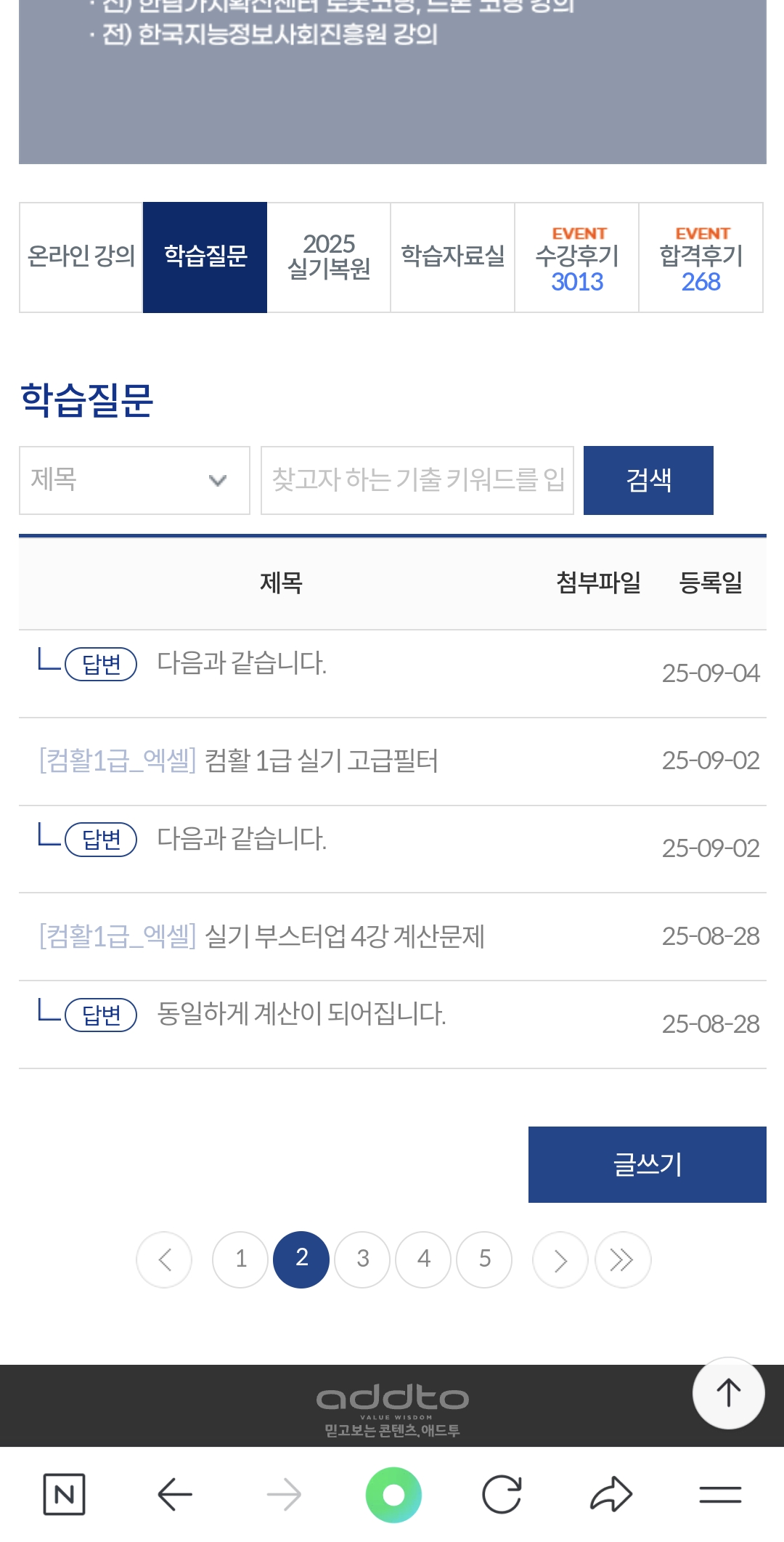Select page 5 in pagination
Screen dimensions: 784x1542
coord(484,1259)
